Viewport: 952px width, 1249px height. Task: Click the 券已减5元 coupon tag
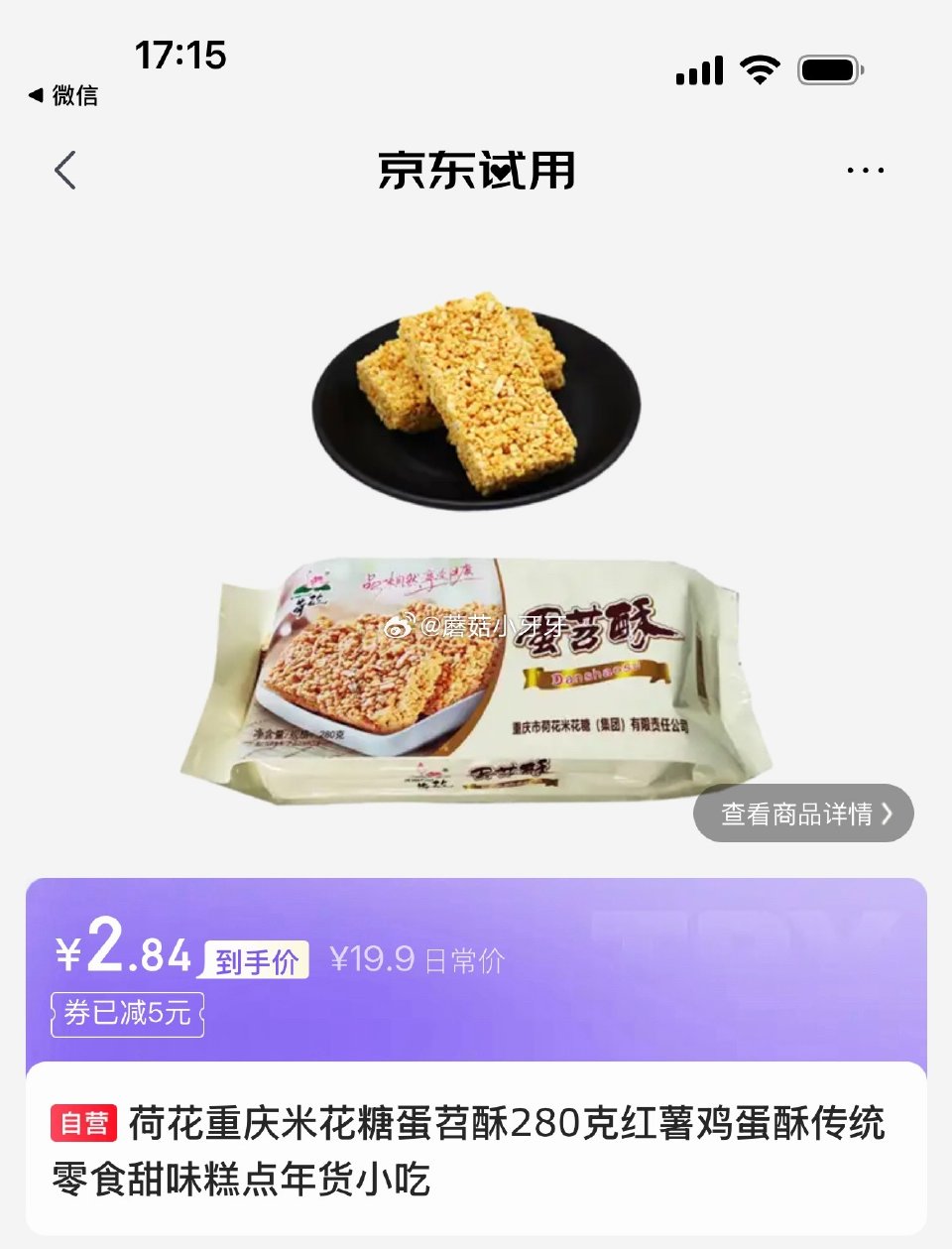coord(128,1014)
